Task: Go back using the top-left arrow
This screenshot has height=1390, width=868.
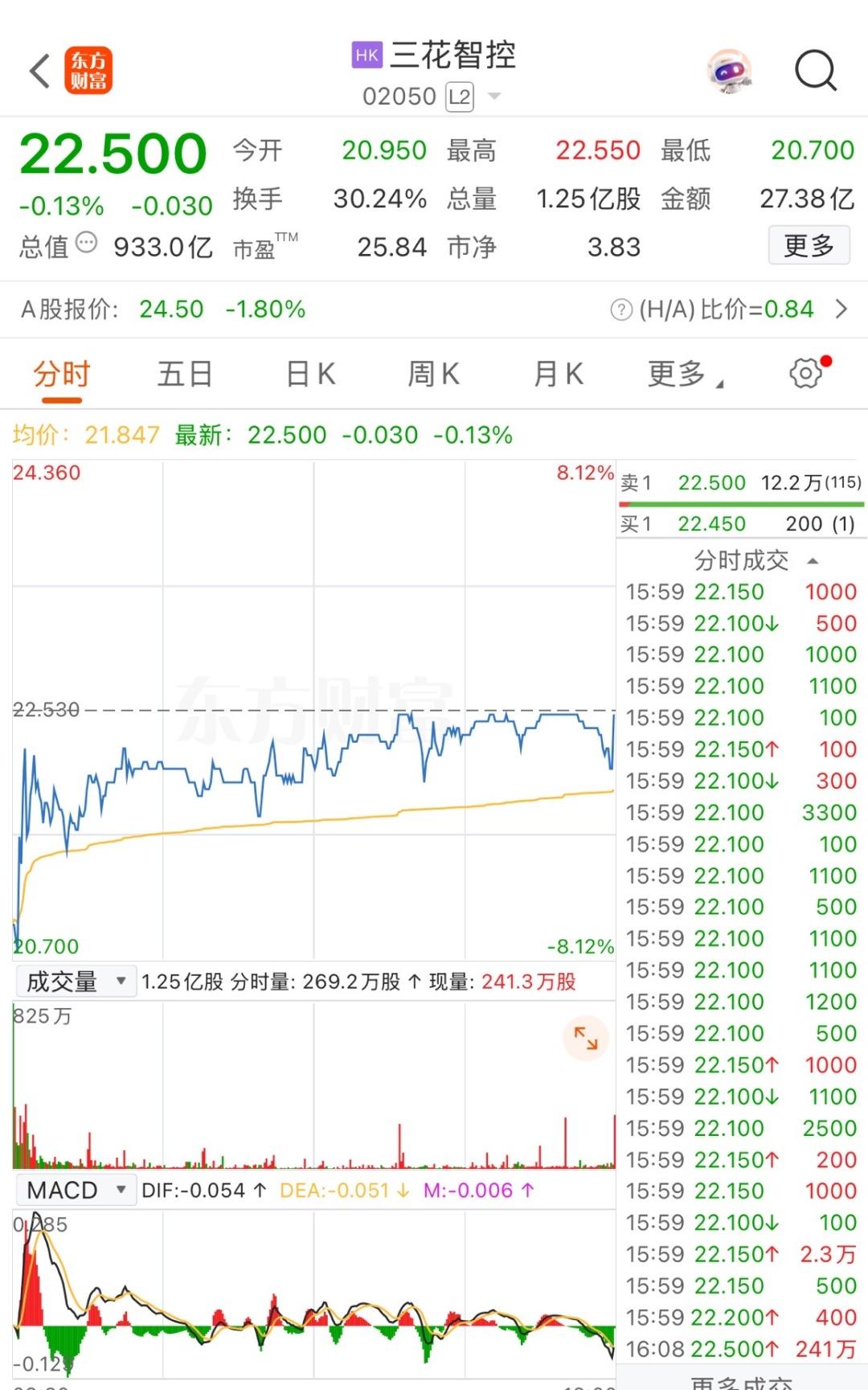Action: 40,71
